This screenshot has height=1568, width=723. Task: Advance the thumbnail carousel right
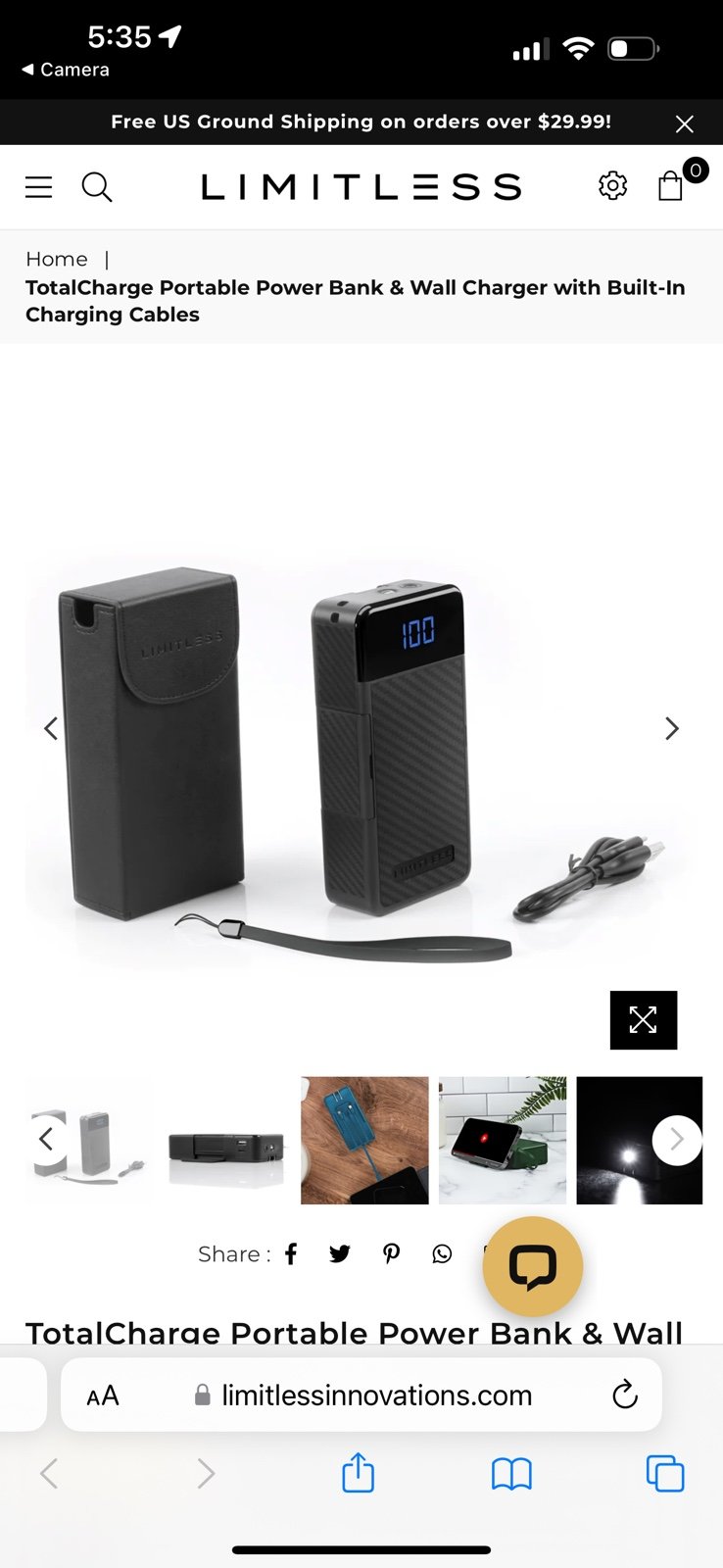677,1140
